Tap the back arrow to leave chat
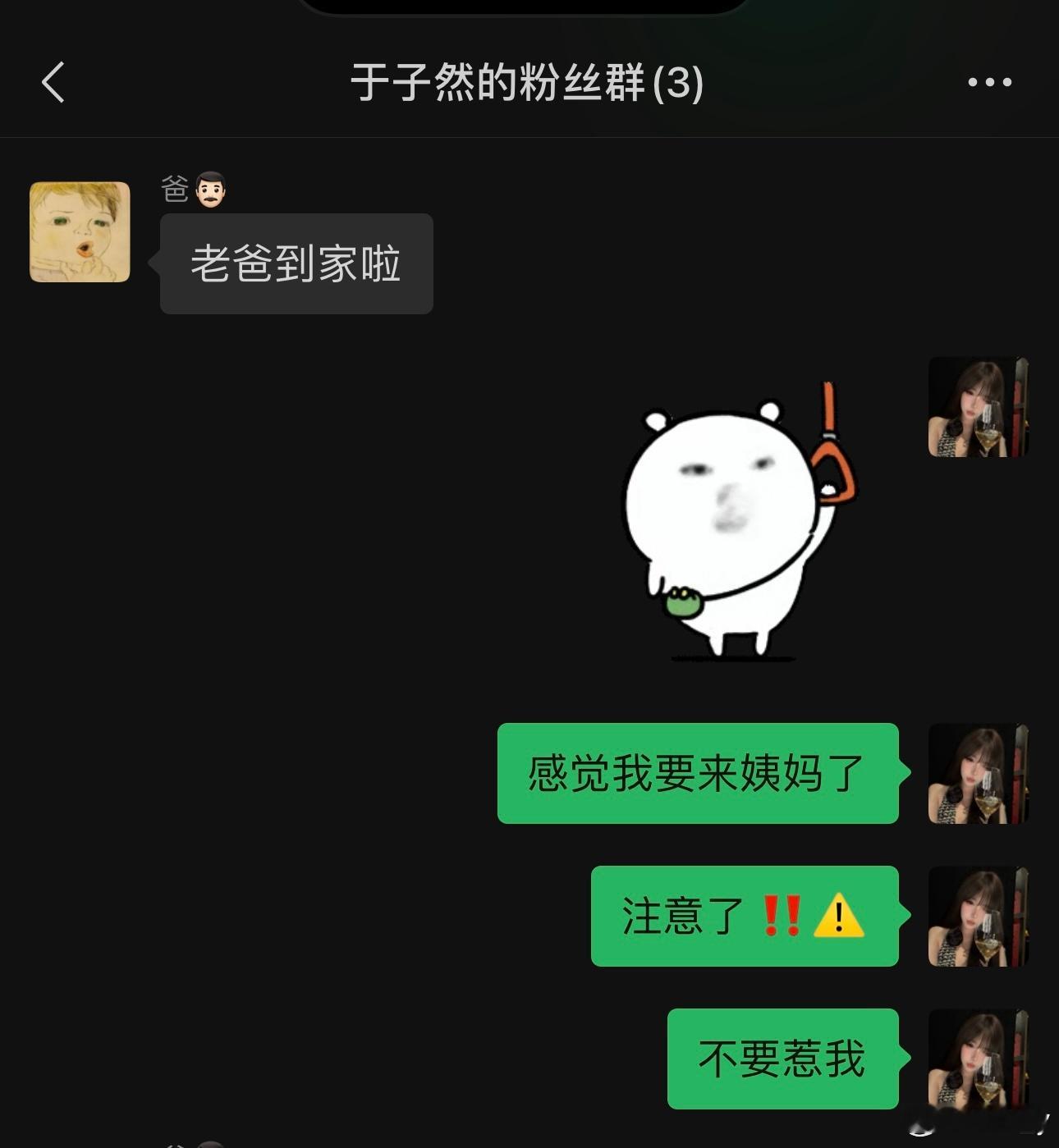 (54, 83)
